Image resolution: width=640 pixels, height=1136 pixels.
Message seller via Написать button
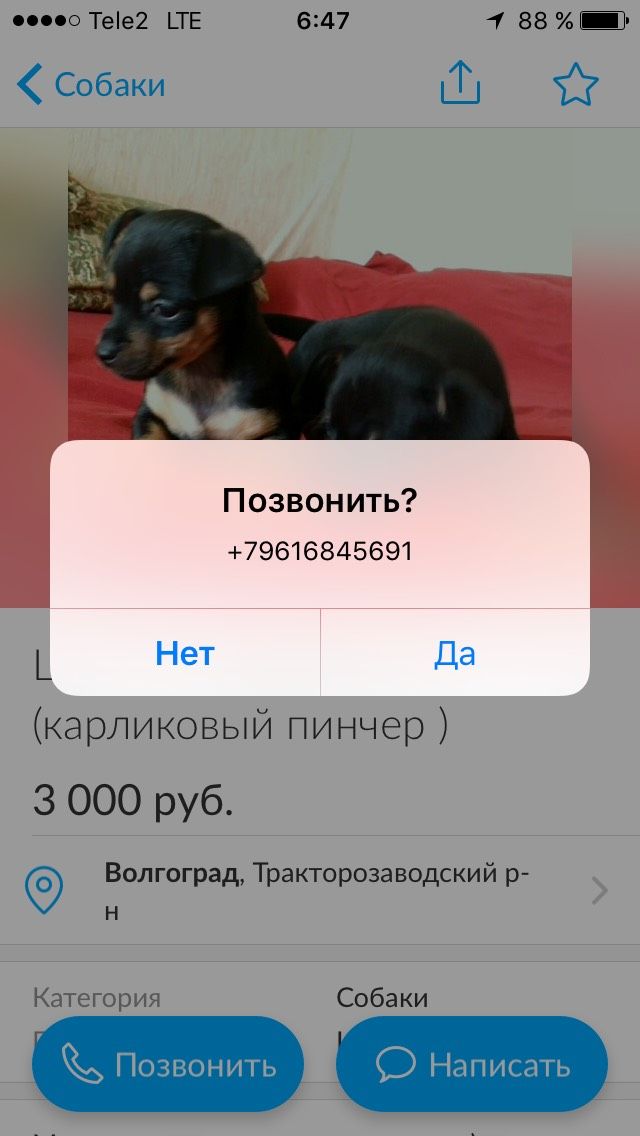pos(472,1064)
